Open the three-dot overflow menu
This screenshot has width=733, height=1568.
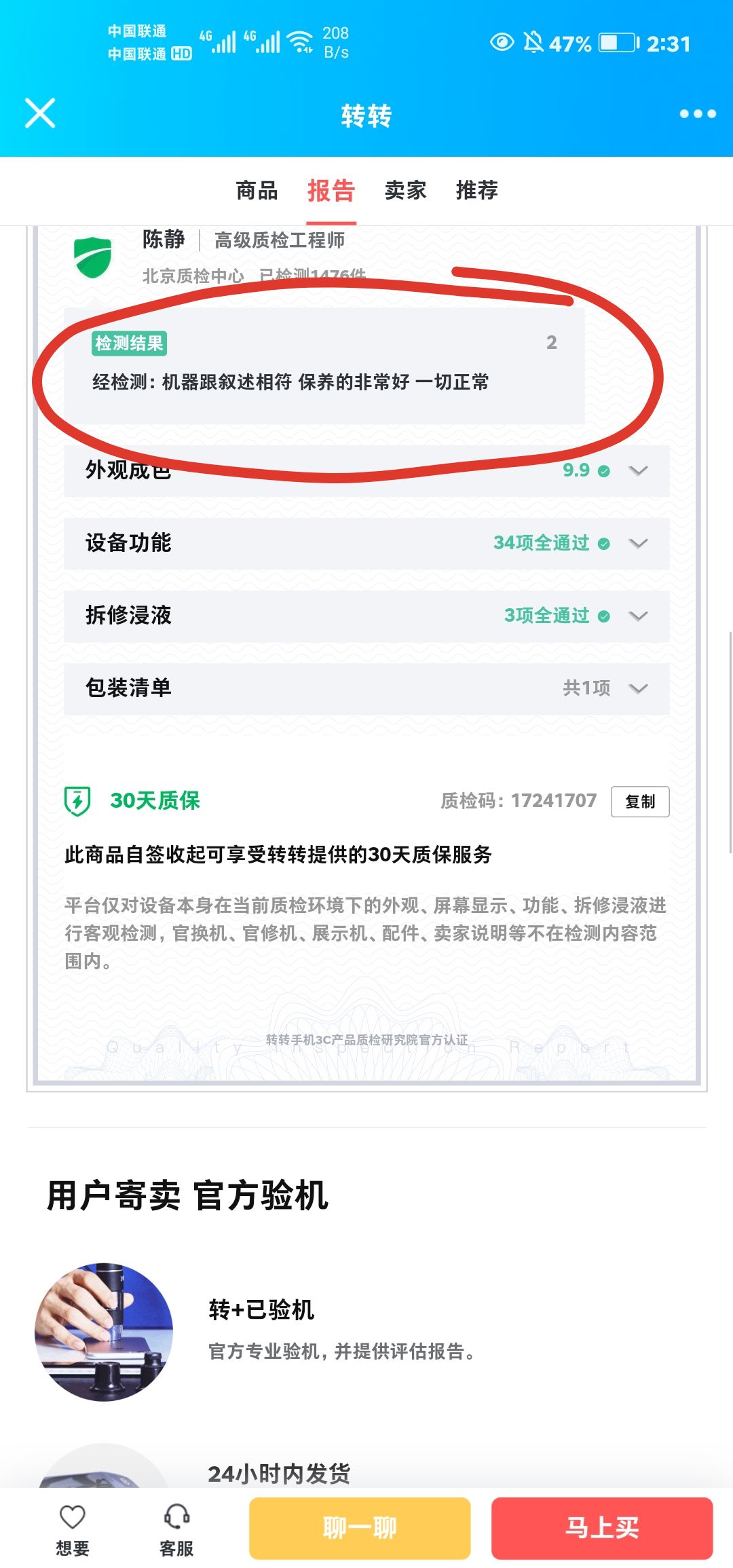pyautogui.click(x=697, y=114)
